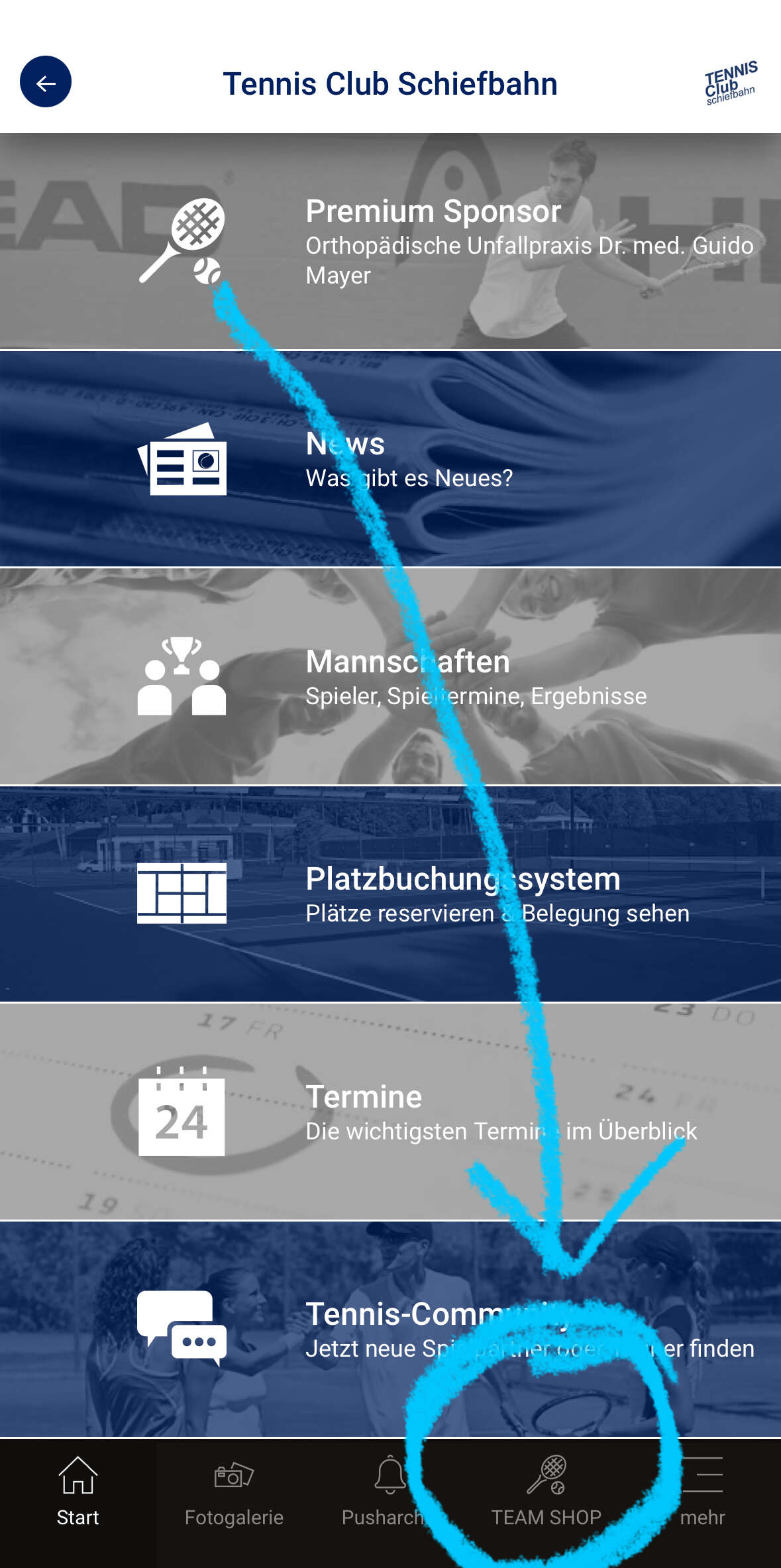Open the Termine calendar overview
This screenshot has width=781, height=1568.
[x=390, y=1112]
